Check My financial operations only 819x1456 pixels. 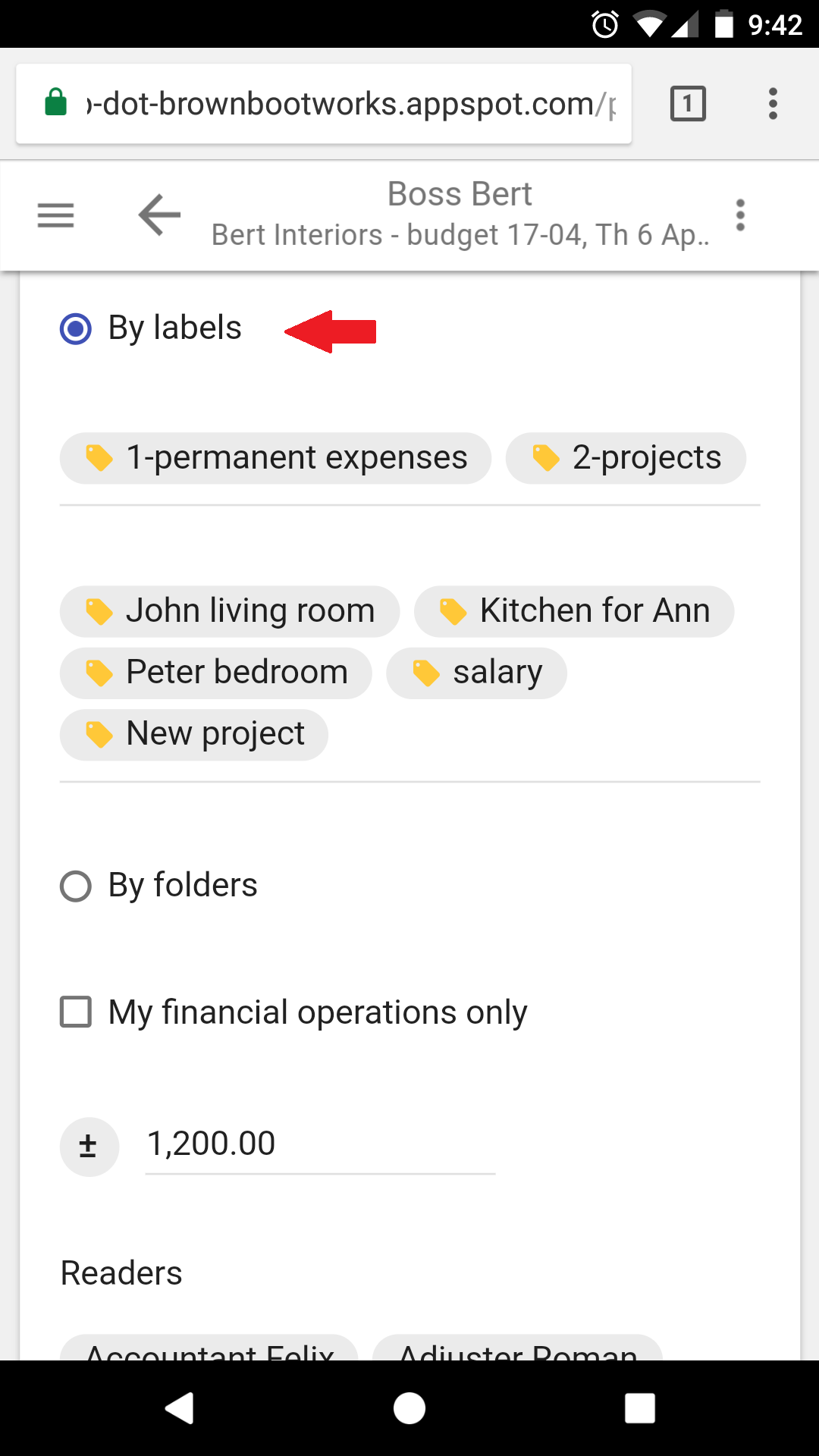pos(76,1012)
